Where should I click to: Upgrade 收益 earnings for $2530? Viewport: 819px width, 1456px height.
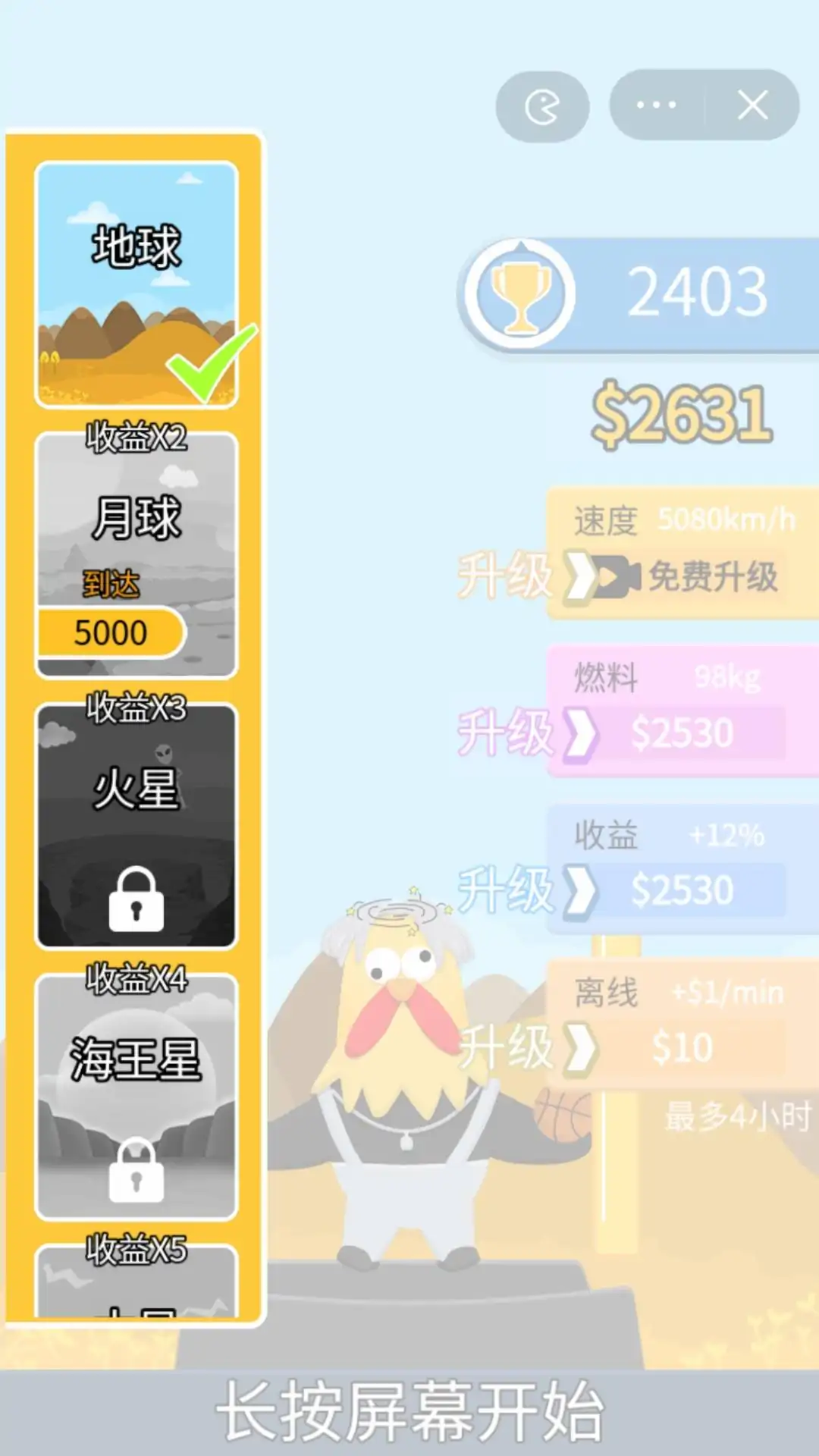click(682, 890)
